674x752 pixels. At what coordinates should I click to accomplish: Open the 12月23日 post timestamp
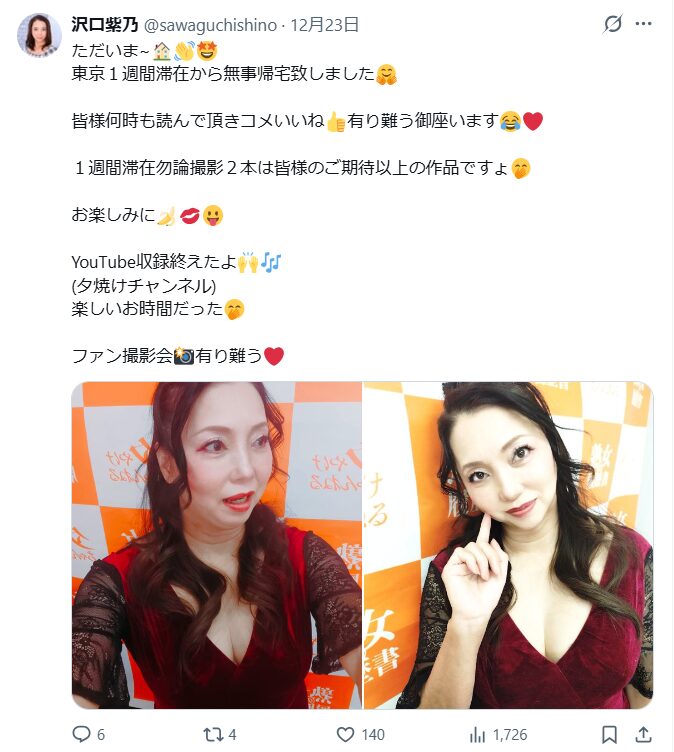click(x=324, y=25)
